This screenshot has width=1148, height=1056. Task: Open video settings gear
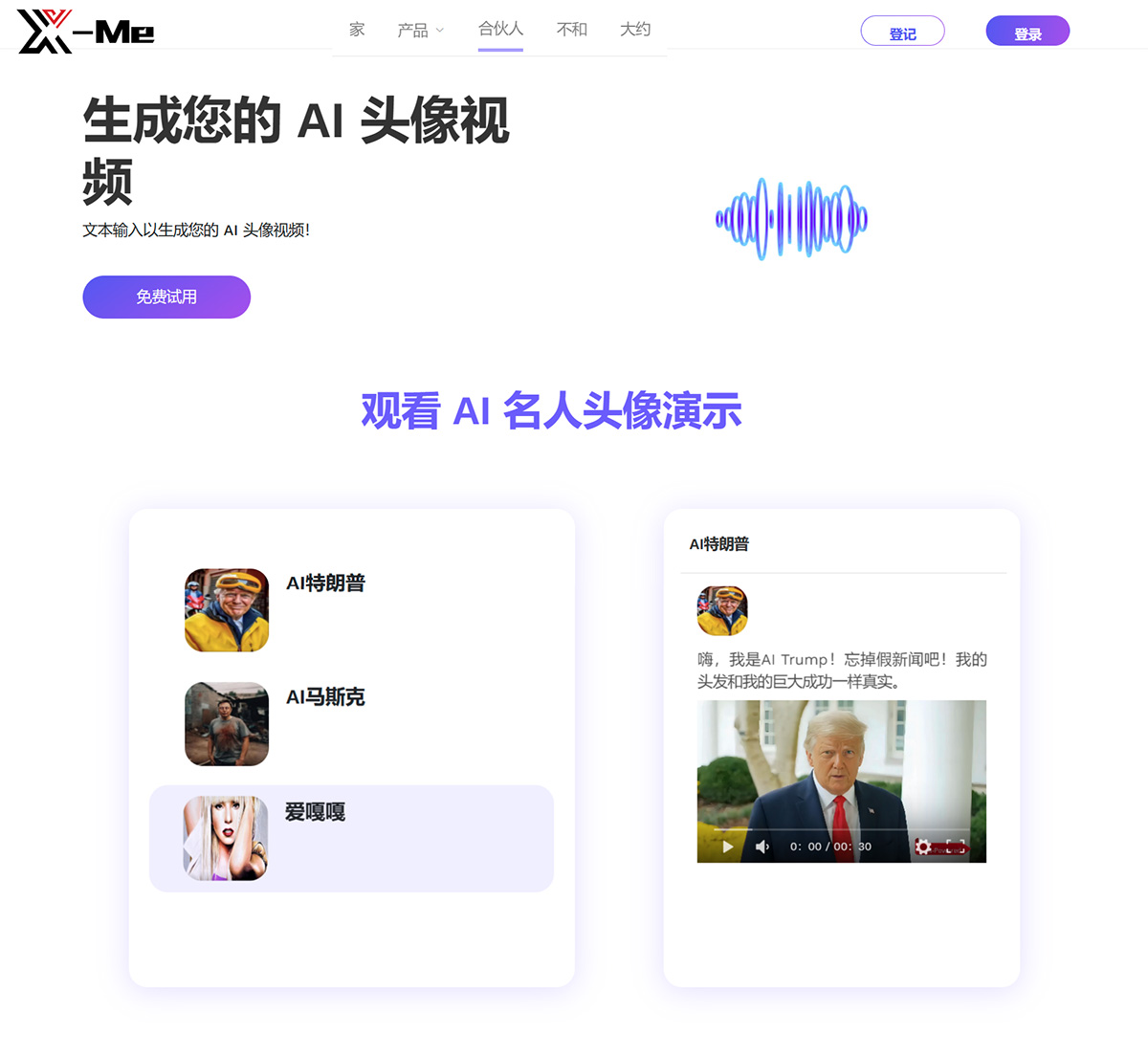pyautogui.click(x=923, y=847)
